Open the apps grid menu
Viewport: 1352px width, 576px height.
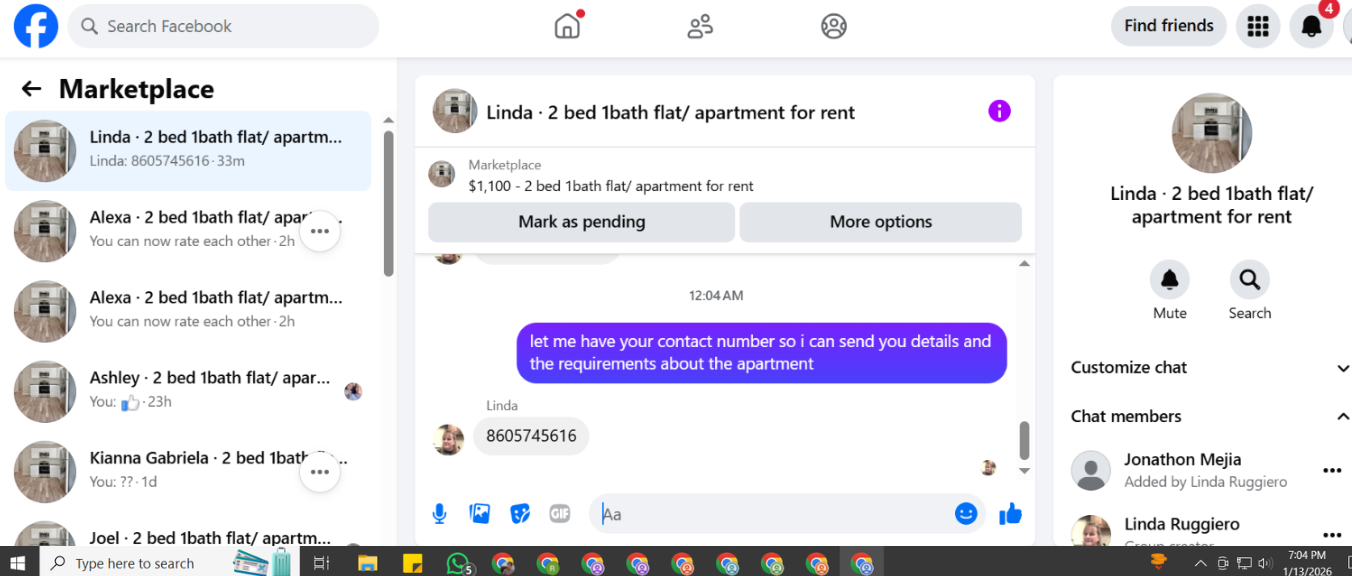click(1258, 26)
